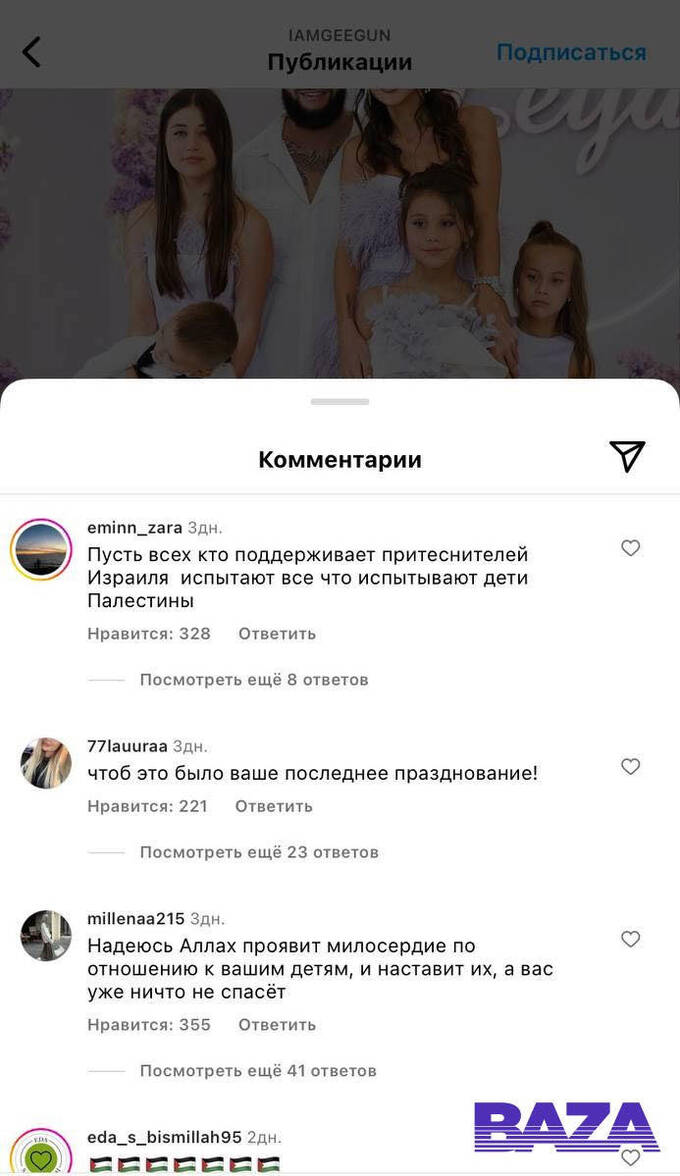
Task: Open the share paper-plane icon in comments
Action: 627,456
